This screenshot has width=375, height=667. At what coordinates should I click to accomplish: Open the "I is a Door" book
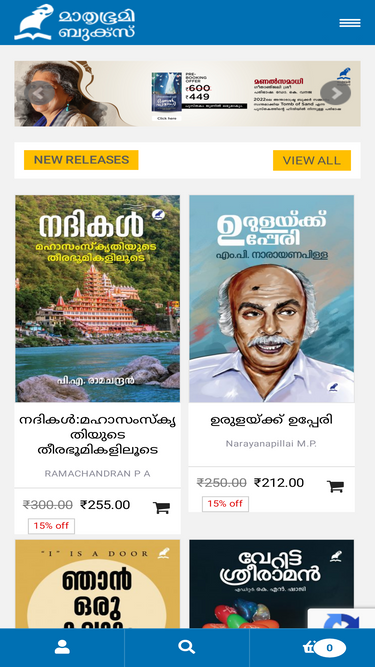[97, 584]
